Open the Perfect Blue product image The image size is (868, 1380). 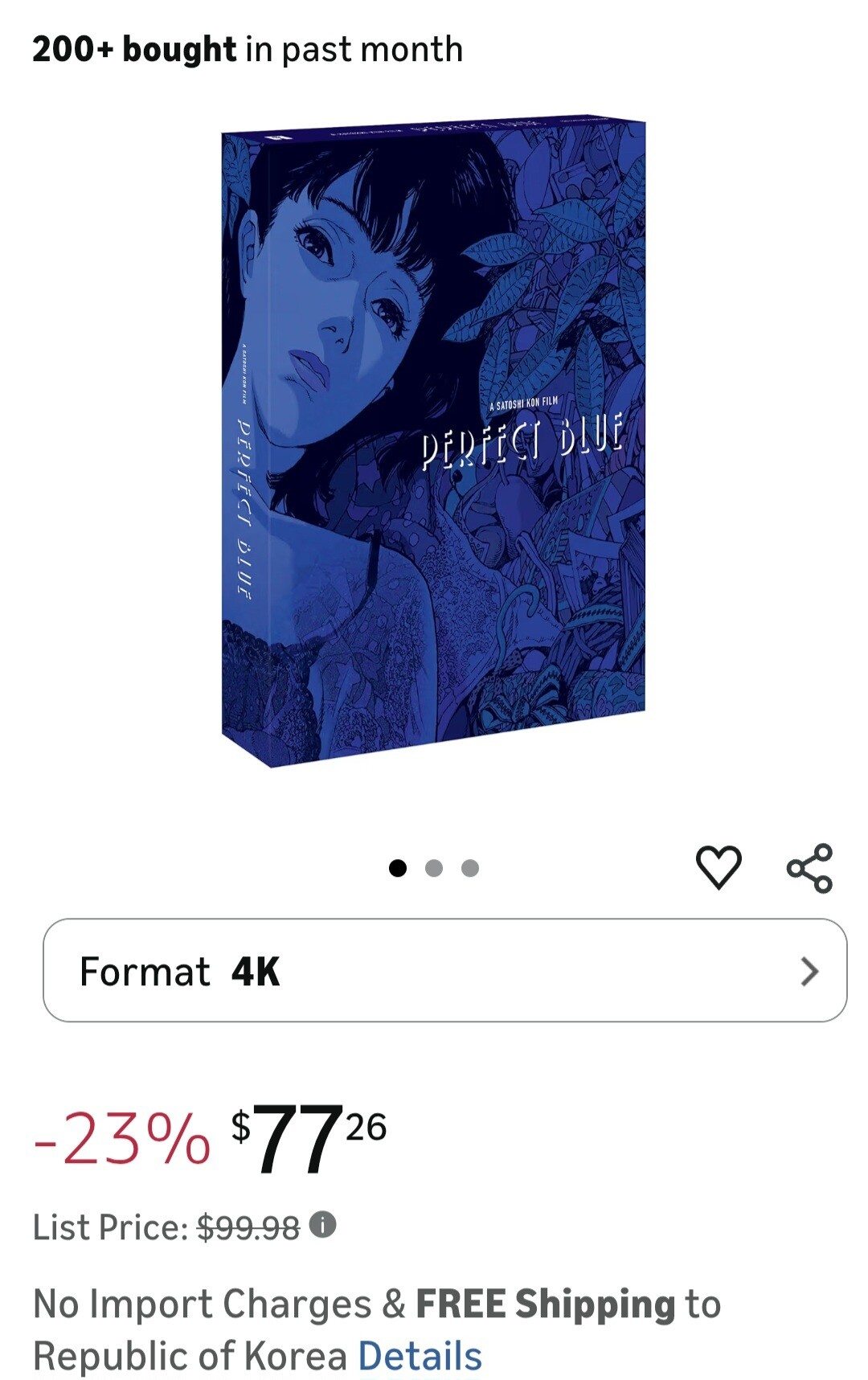433,441
